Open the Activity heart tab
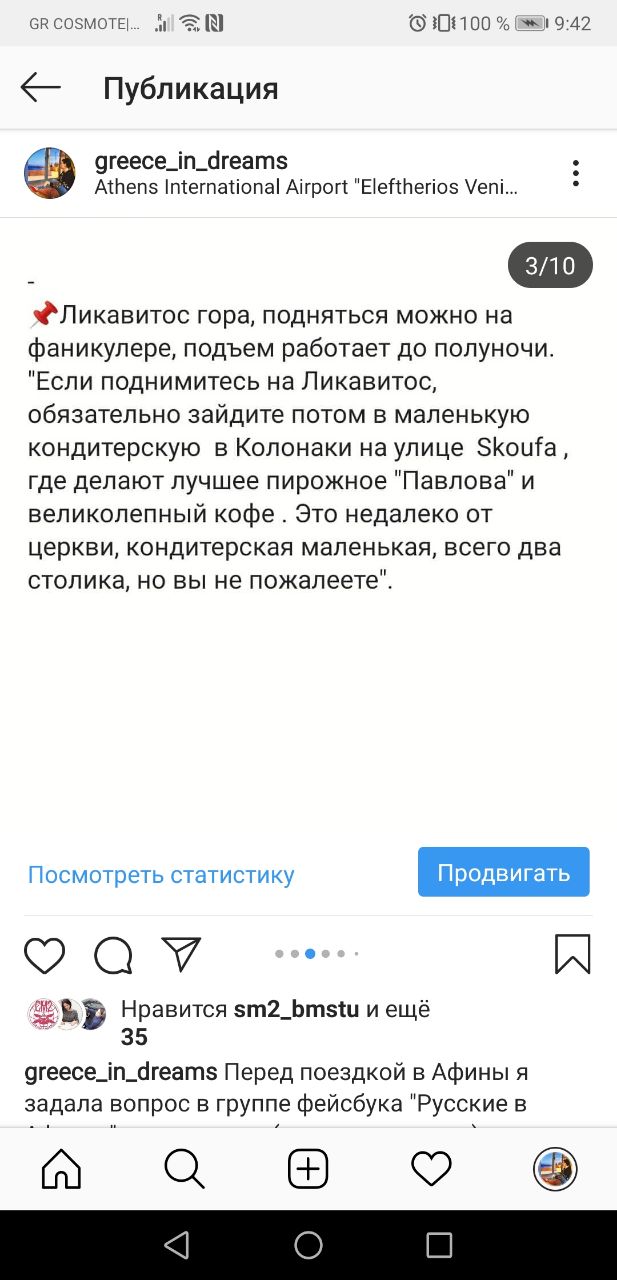 [432, 1168]
